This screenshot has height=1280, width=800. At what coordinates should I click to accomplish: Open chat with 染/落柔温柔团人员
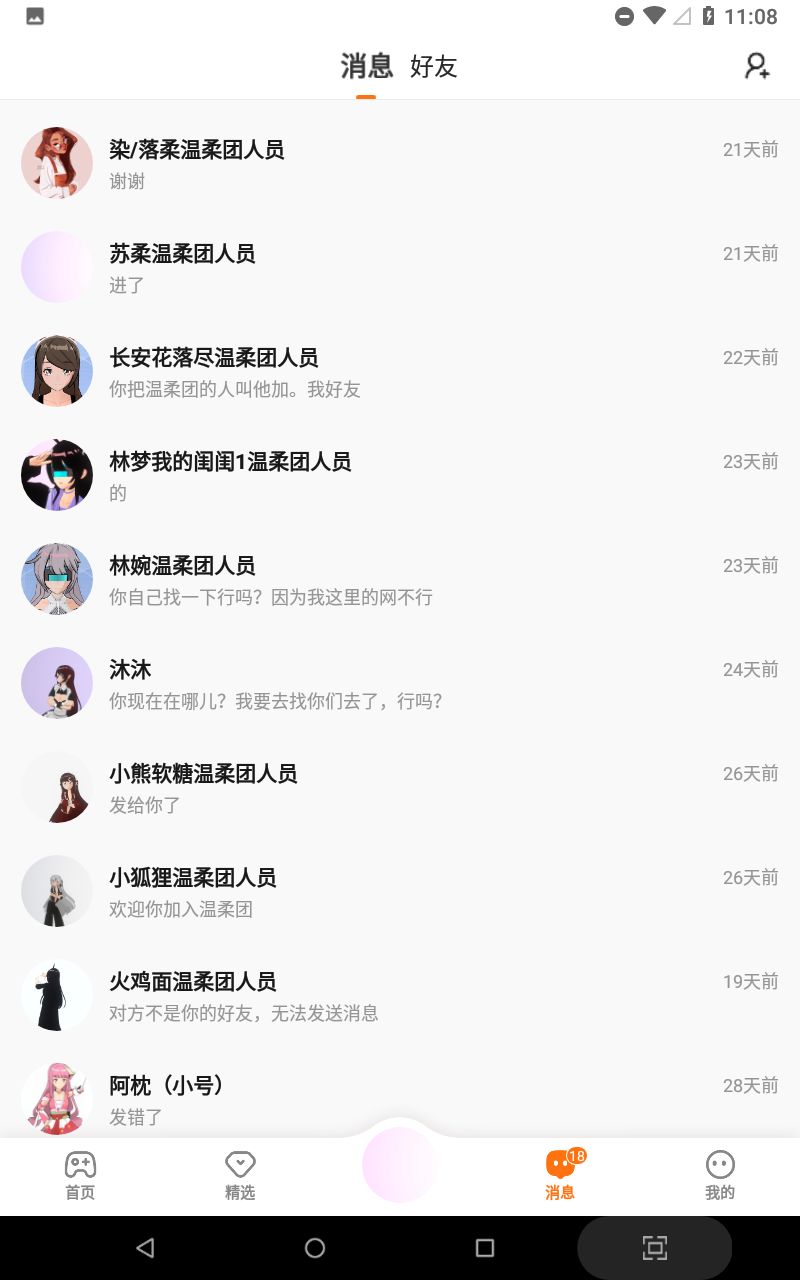pos(400,163)
